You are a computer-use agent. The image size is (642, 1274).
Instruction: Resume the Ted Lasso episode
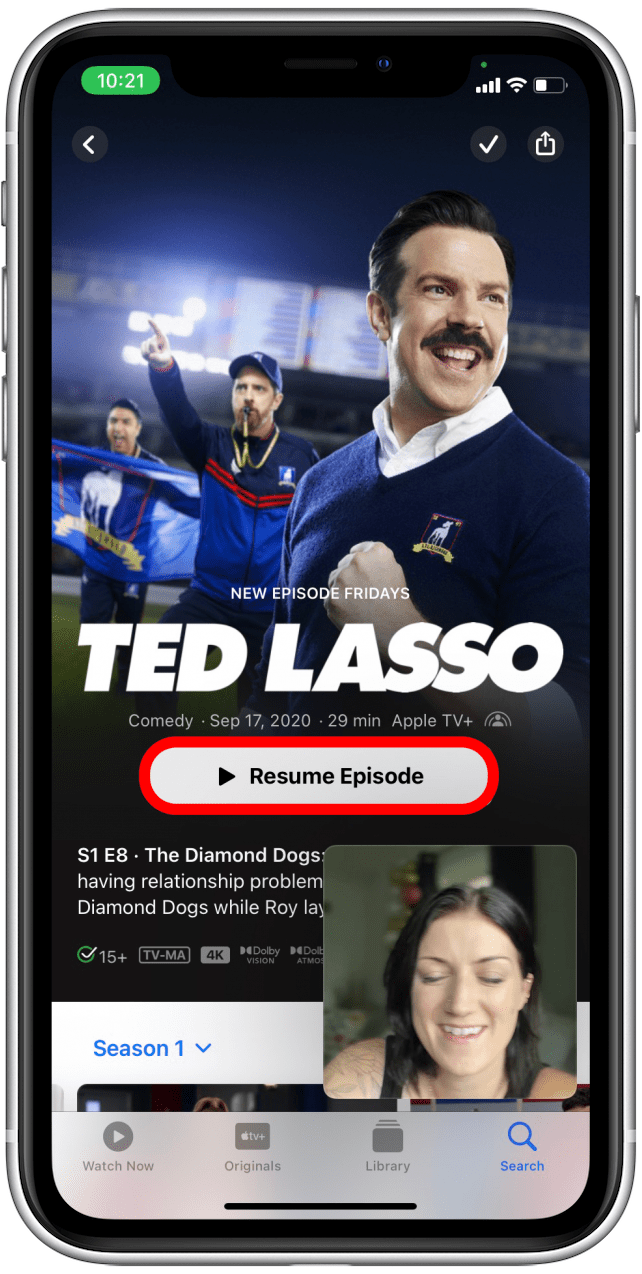click(x=320, y=776)
